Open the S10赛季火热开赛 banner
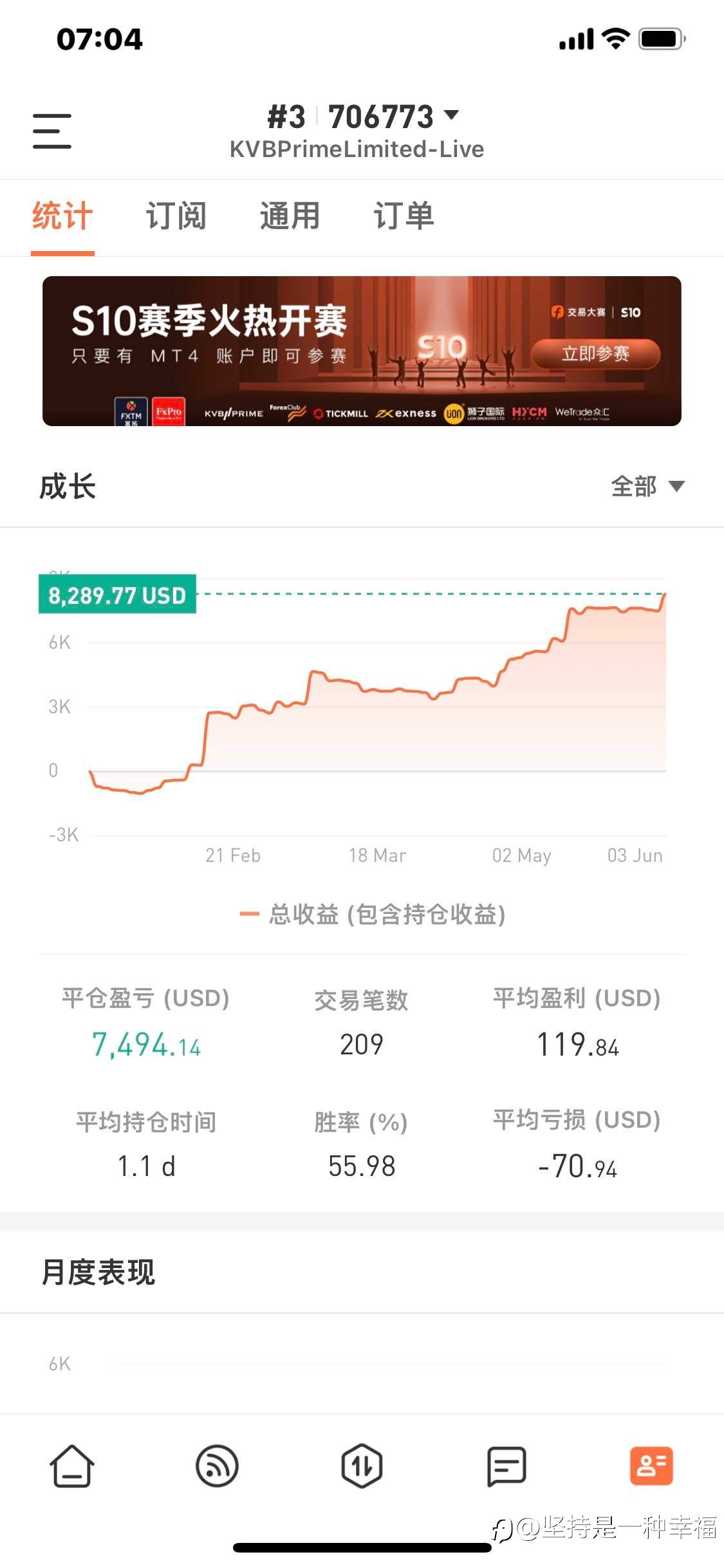 362,351
